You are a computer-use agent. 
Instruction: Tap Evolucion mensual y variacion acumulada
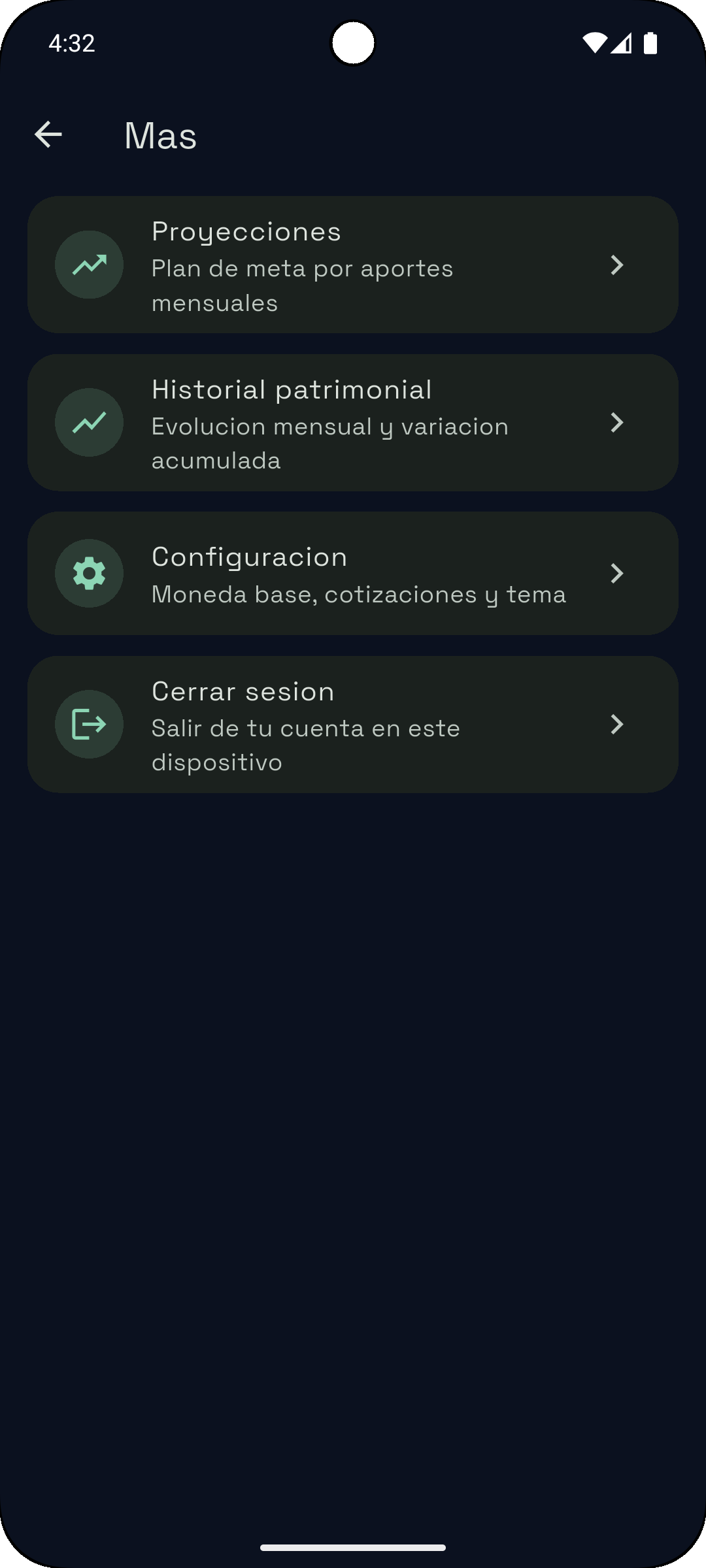[329, 442]
